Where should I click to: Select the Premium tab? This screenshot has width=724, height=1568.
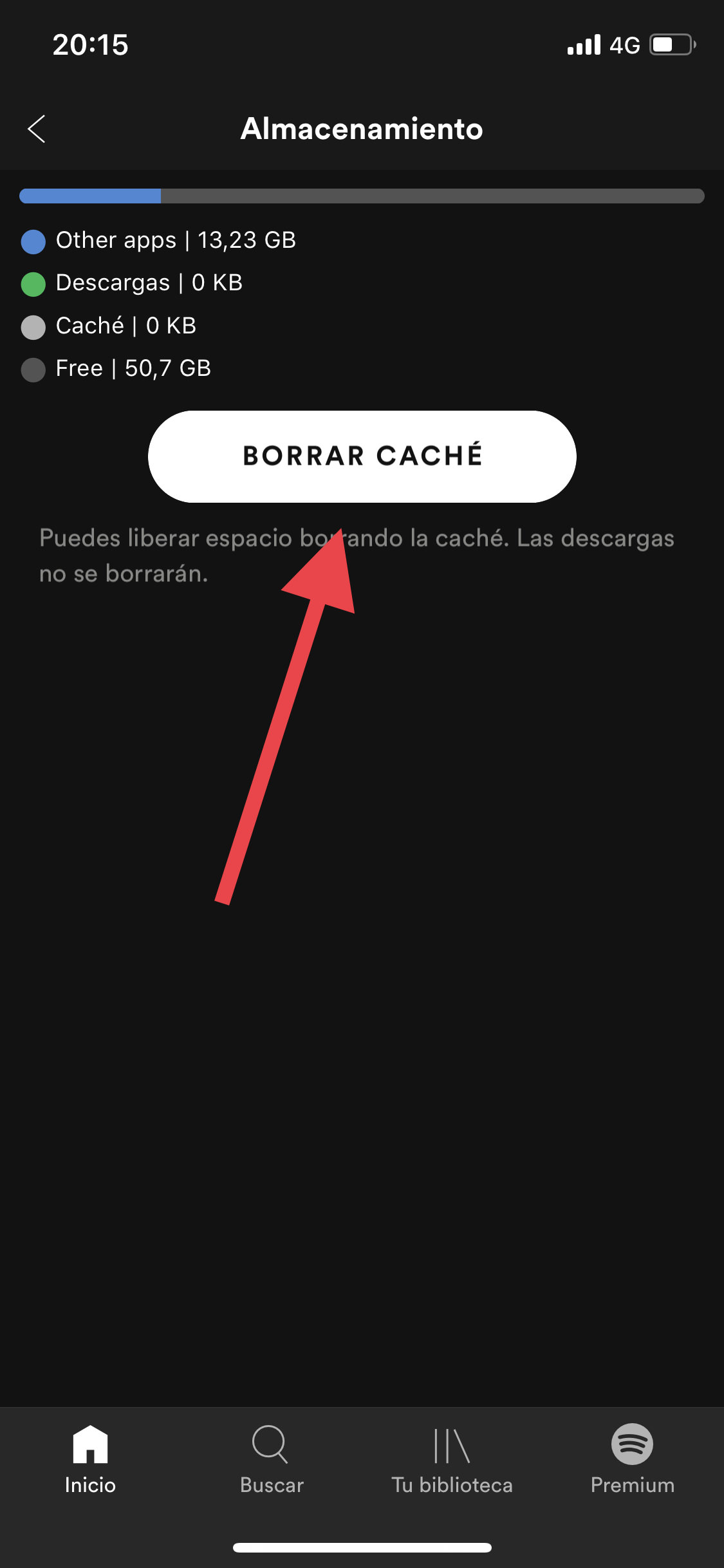pos(632,1459)
